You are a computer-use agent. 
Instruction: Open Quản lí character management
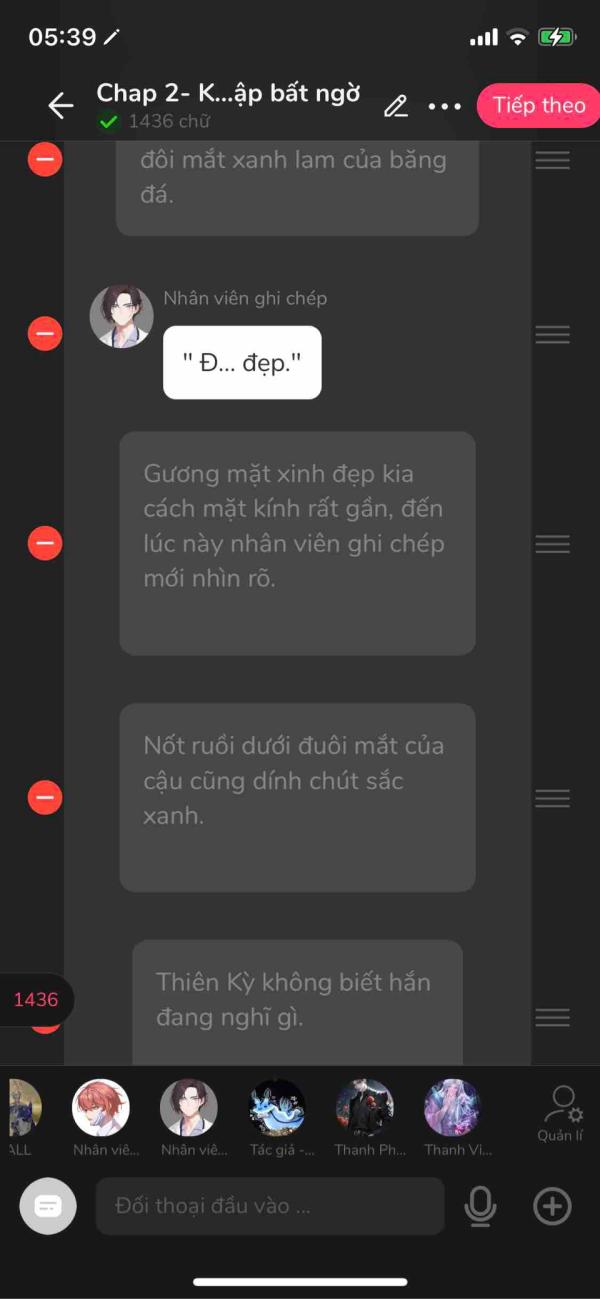(x=561, y=1114)
